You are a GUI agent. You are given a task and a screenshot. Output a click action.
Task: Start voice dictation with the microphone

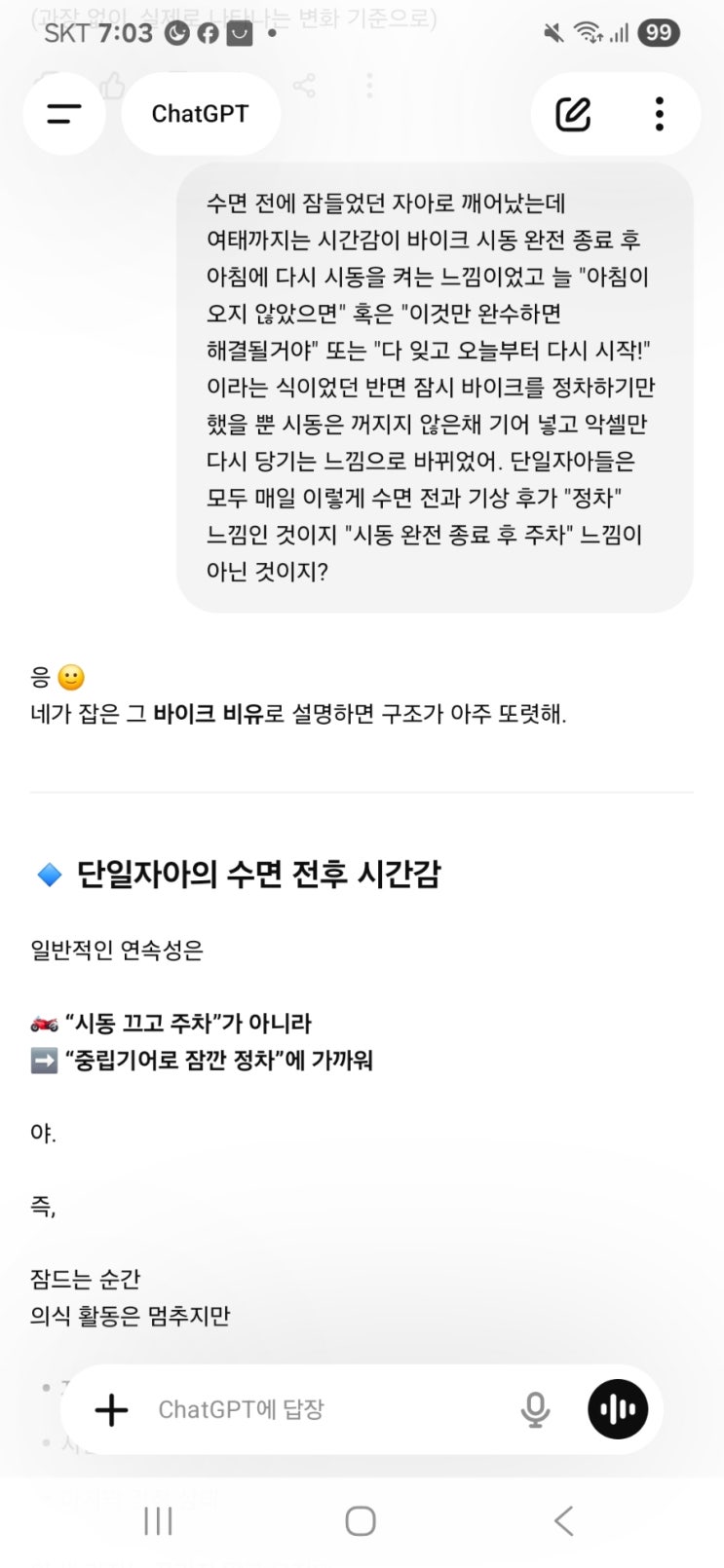point(535,1409)
